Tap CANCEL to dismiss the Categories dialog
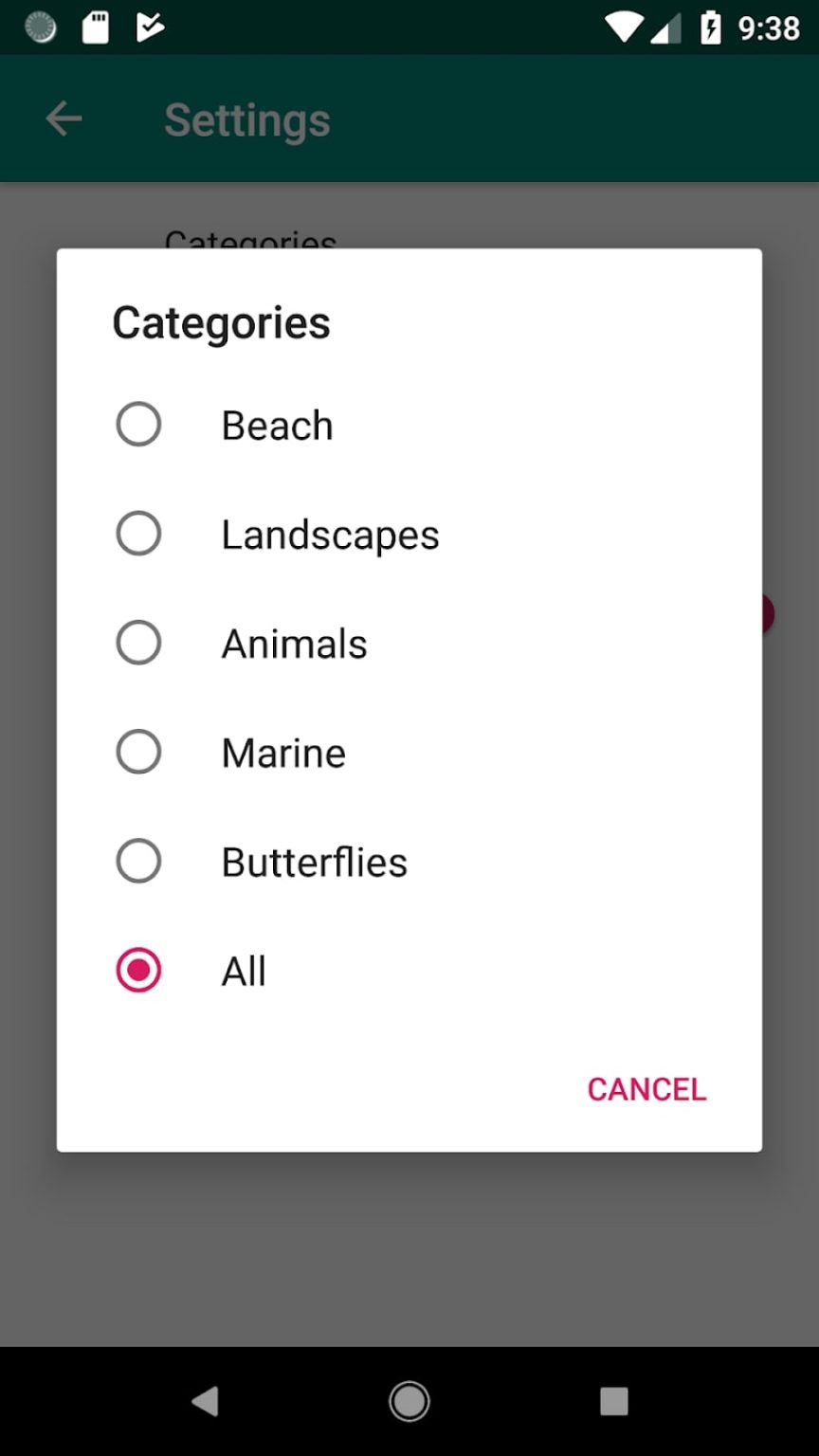 point(646,1088)
